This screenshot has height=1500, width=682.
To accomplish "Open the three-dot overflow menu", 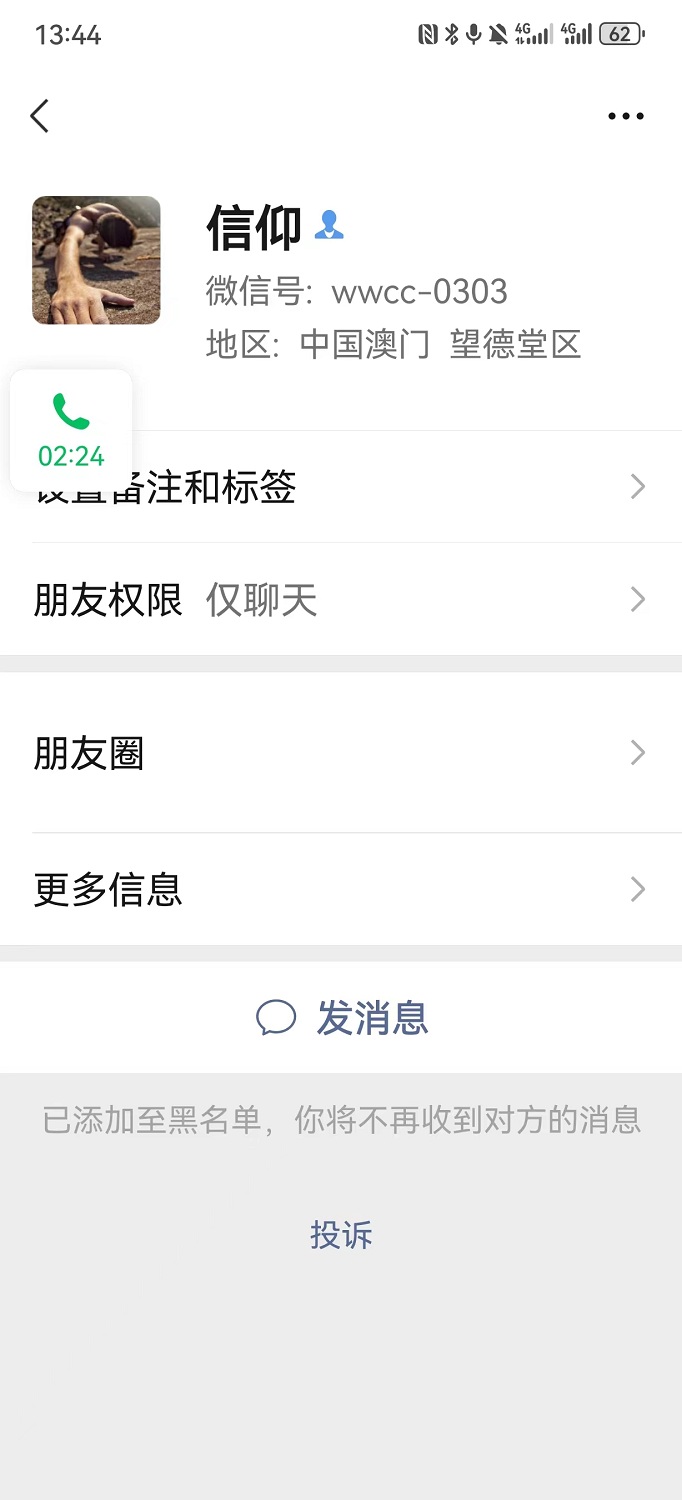I will (x=625, y=116).
